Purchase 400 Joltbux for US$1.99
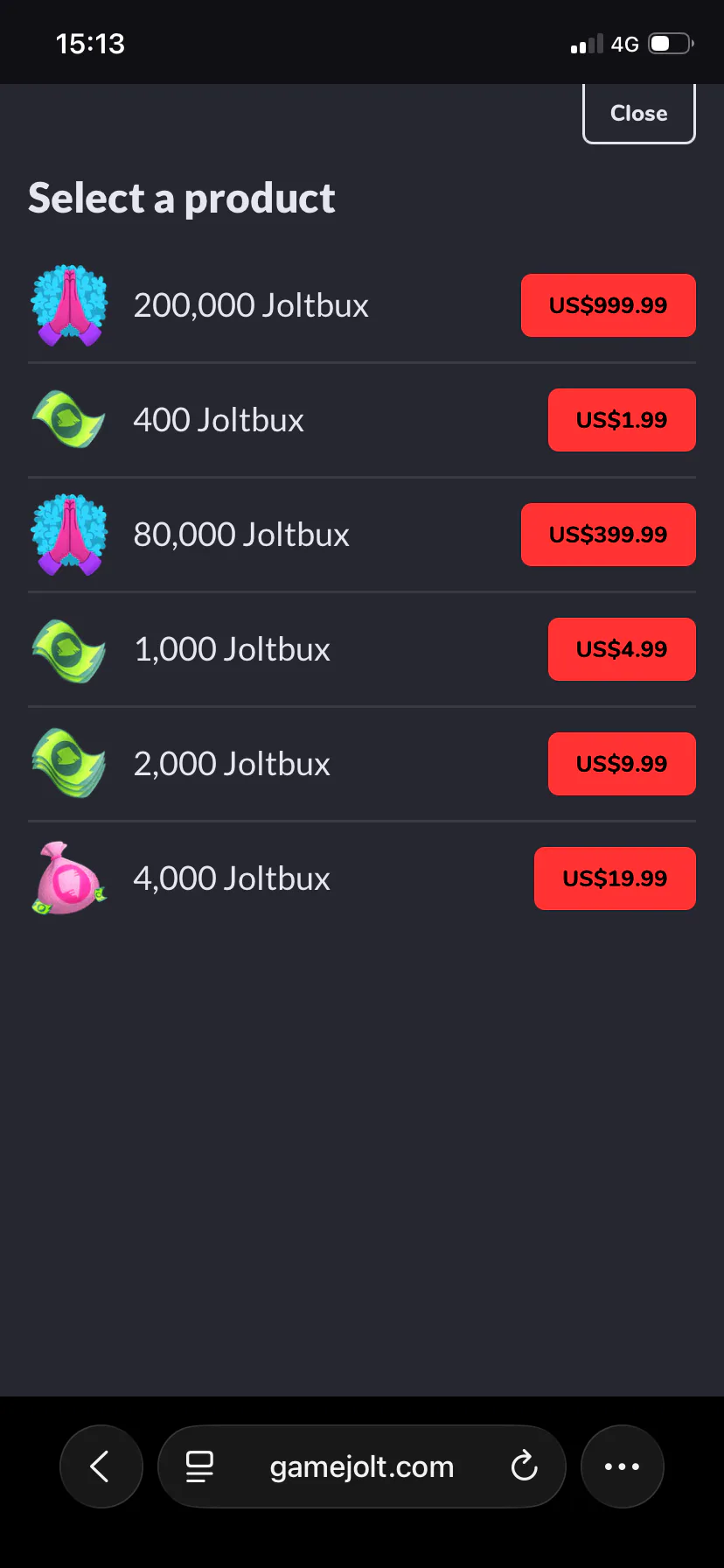The width and height of the screenshot is (724, 1568). (621, 420)
